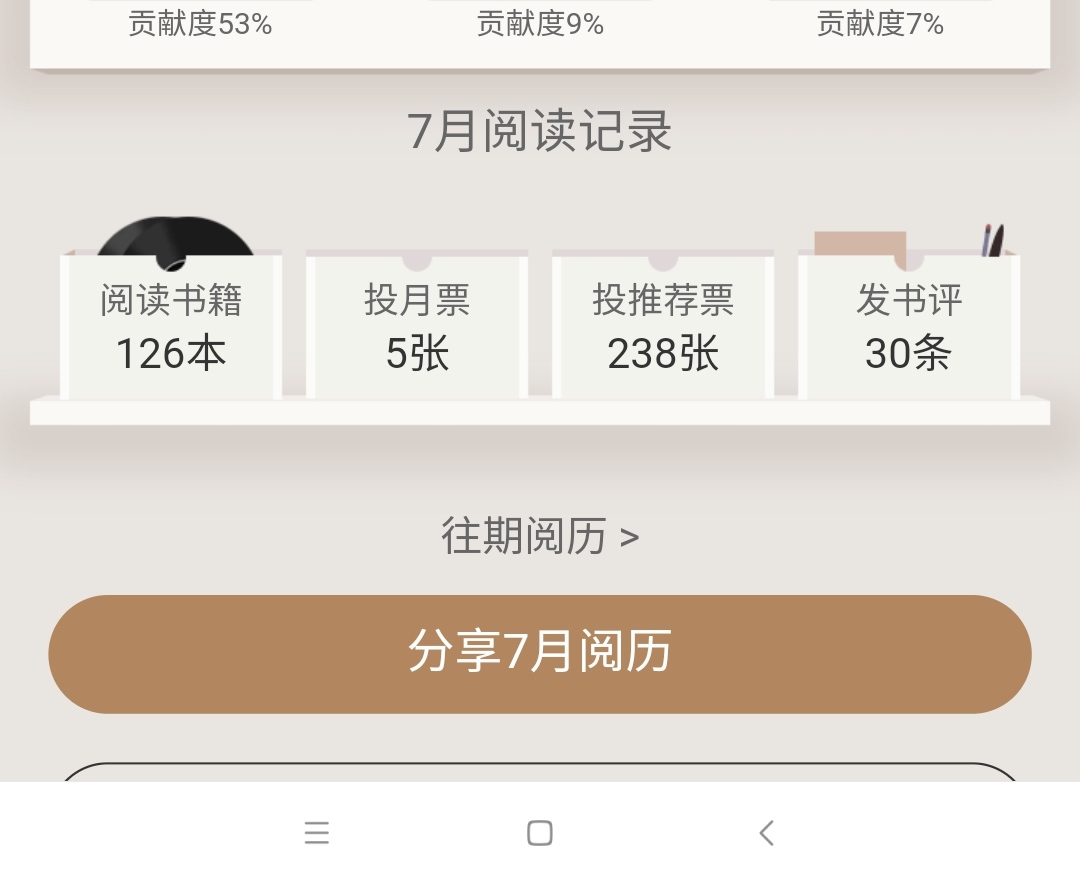
Task: Tap the 分享7月阅历 button
Action: (540, 654)
